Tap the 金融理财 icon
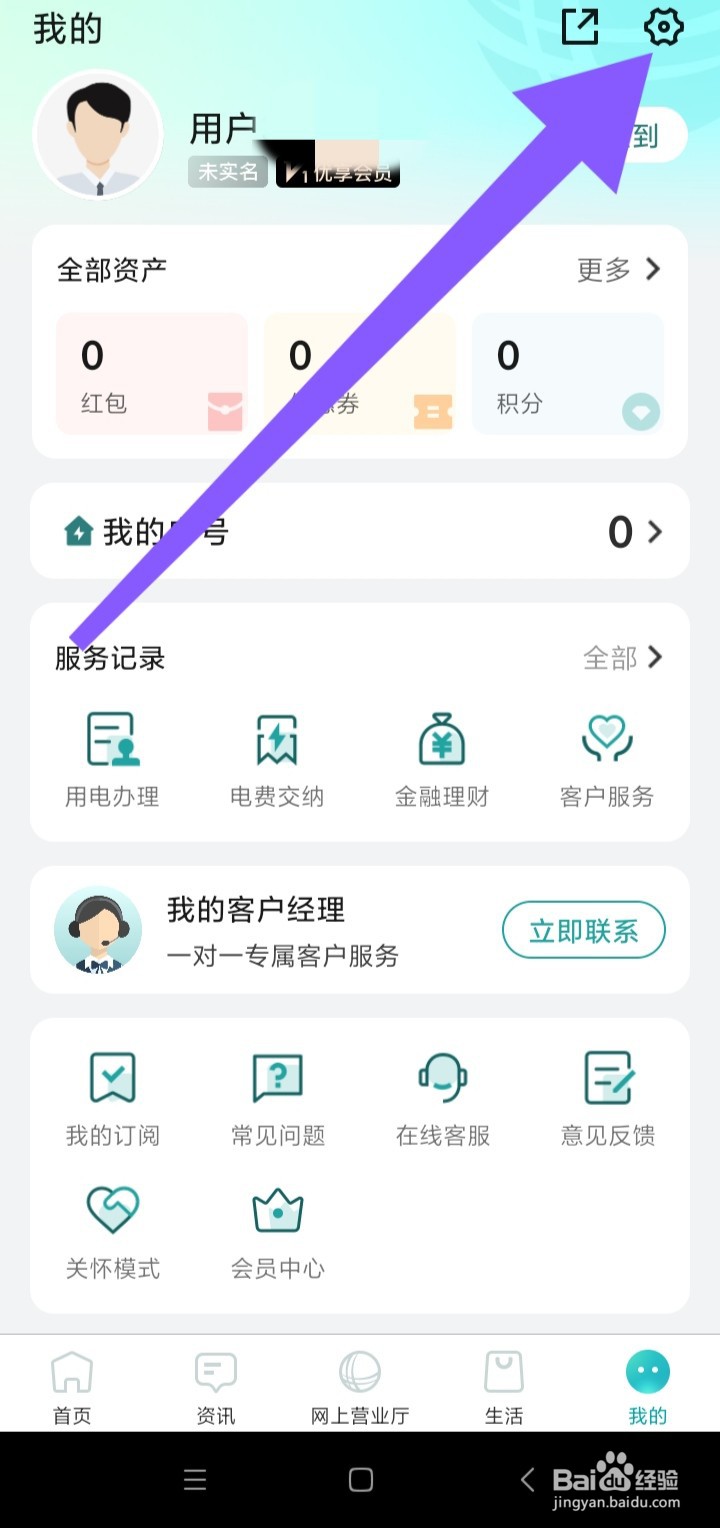The image size is (720, 1528). click(x=441, y=760)
